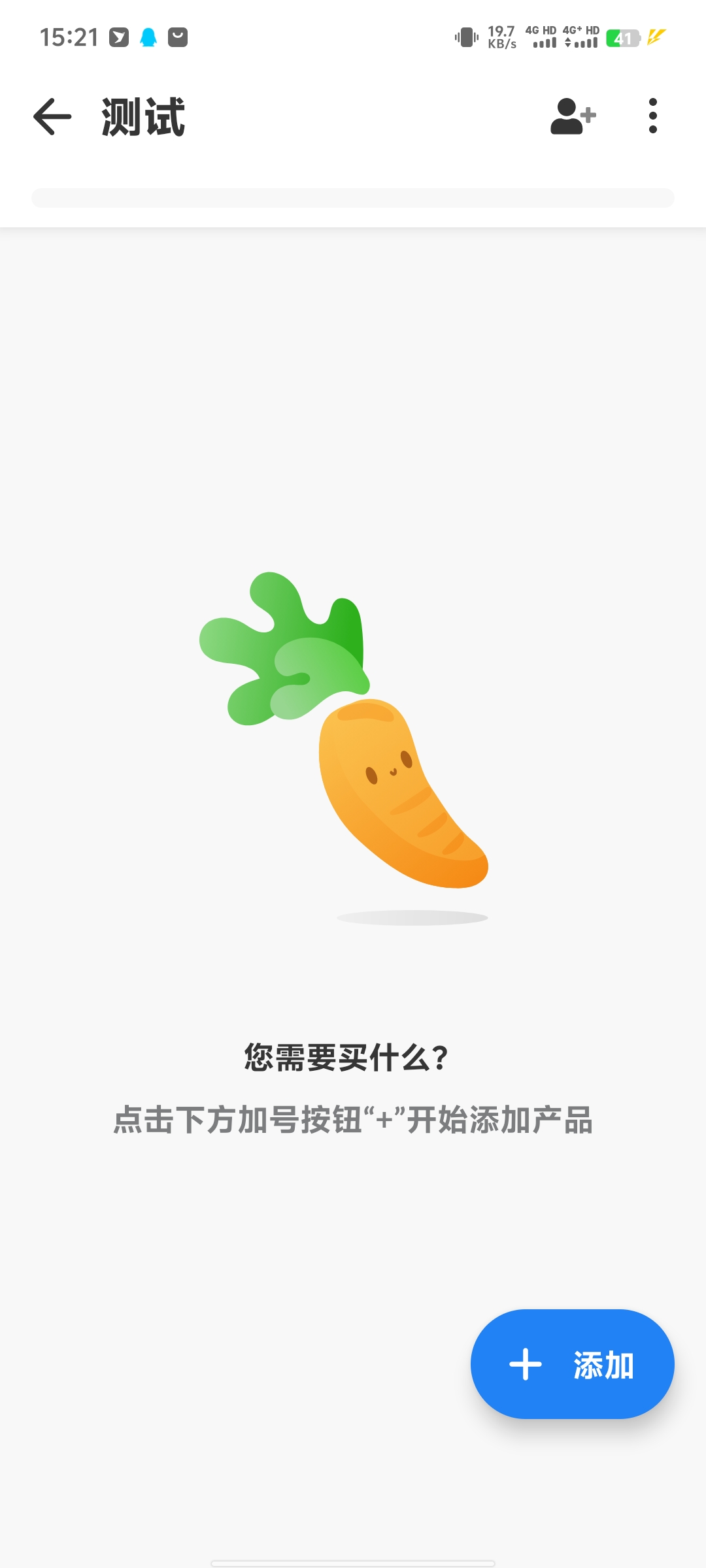Tap the 添加 button to add a product
The width and height of the screenshot is (706, 1568).
pyautogui.click(x=572, y=1364)
